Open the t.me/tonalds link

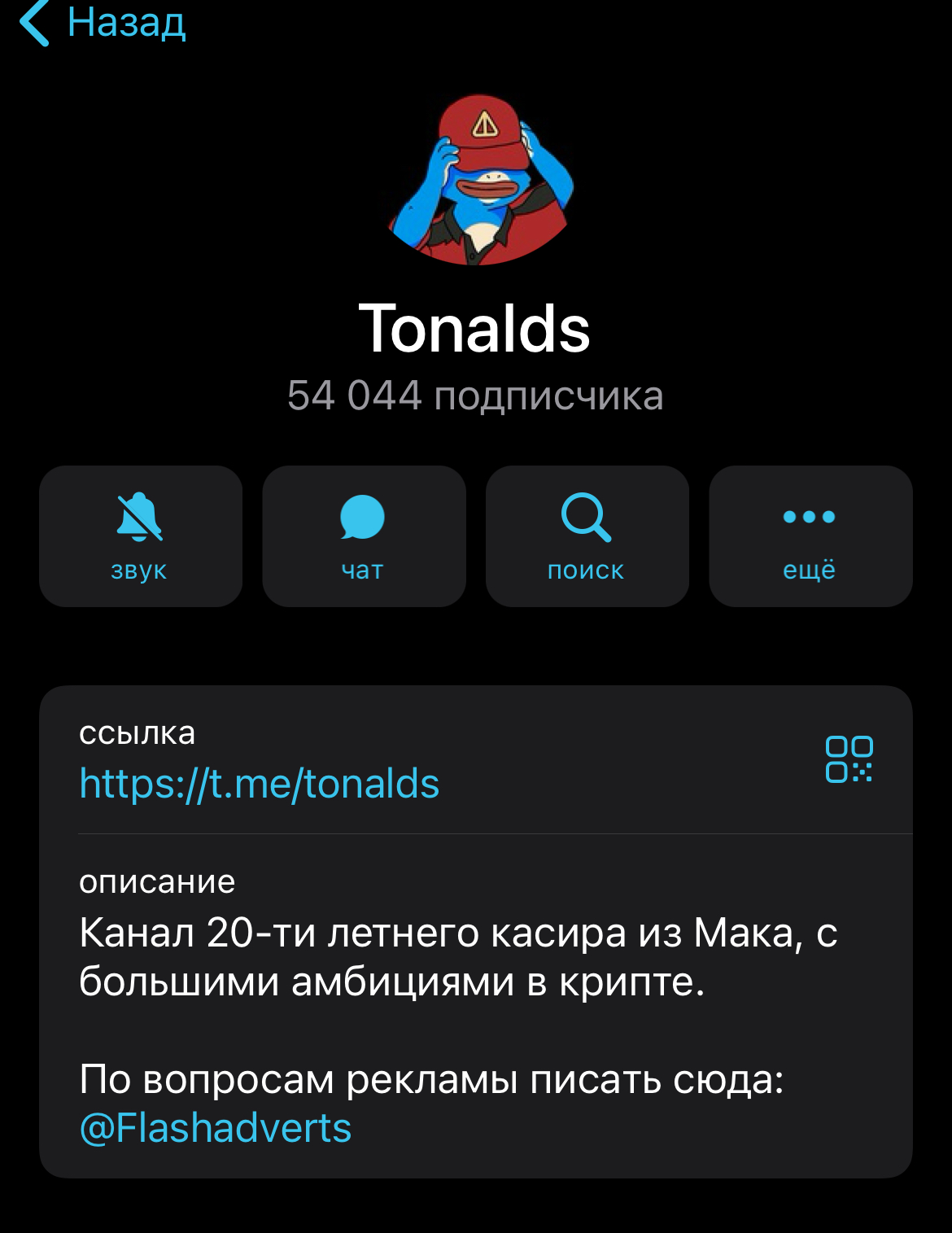pyautogui.click(x=259, y=784)
